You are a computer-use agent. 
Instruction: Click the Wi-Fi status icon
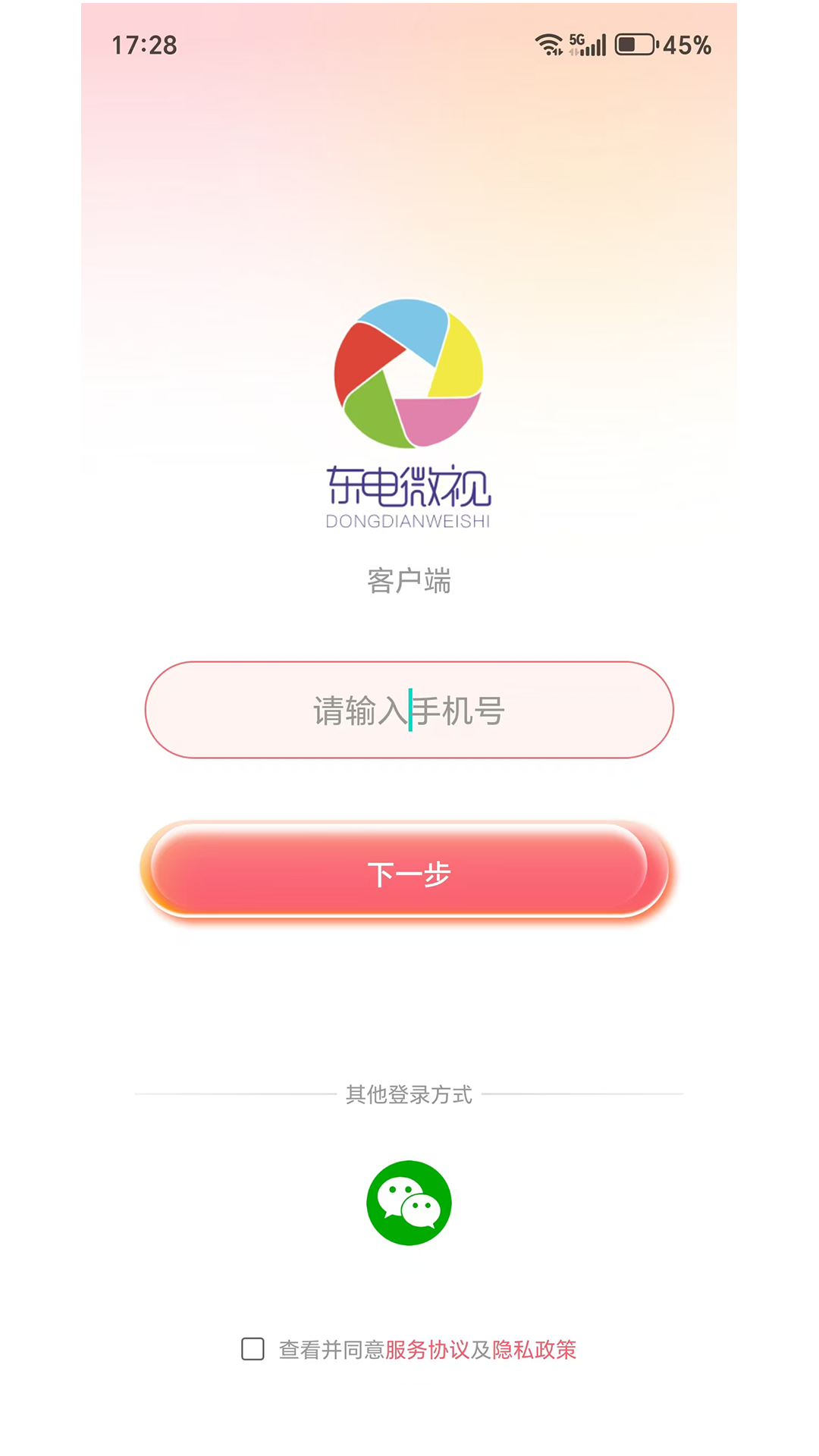point(548,43)
